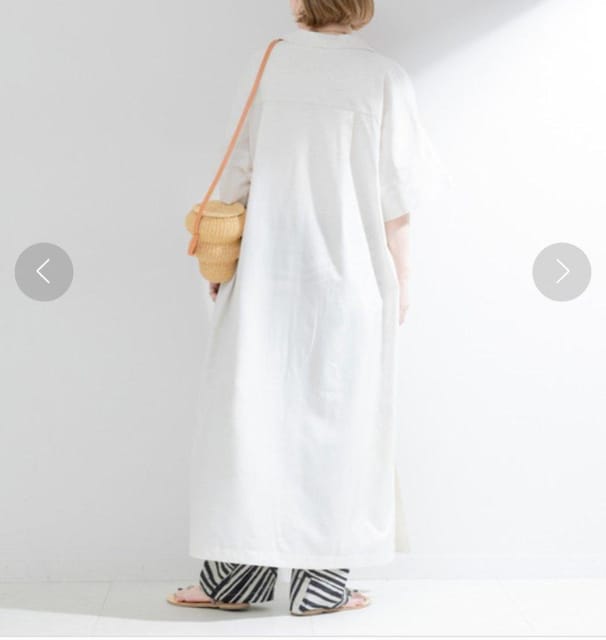Go to the previous product photo
This screenshot has width=606, height=640.
[x=44, y=272]
